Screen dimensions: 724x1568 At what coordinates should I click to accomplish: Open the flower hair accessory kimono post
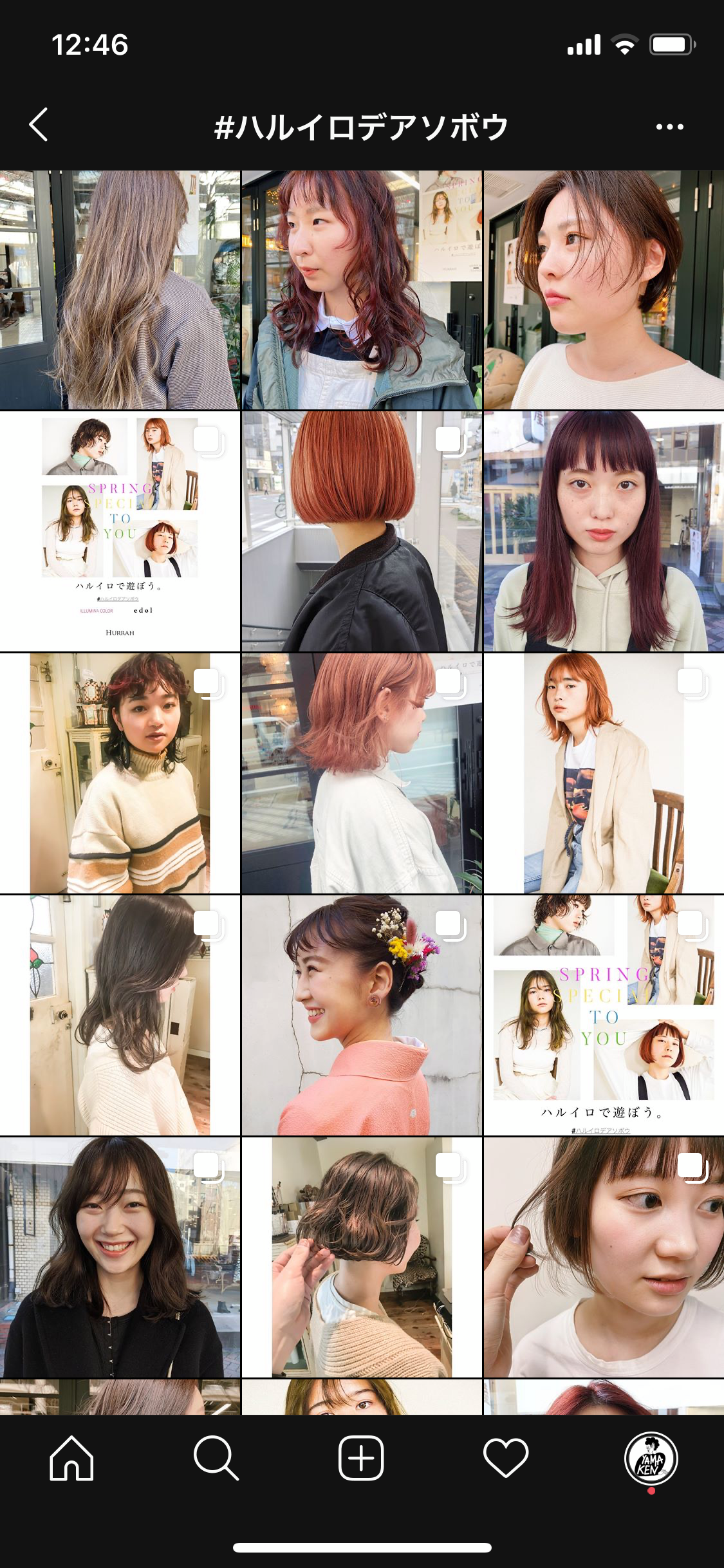362,1016
